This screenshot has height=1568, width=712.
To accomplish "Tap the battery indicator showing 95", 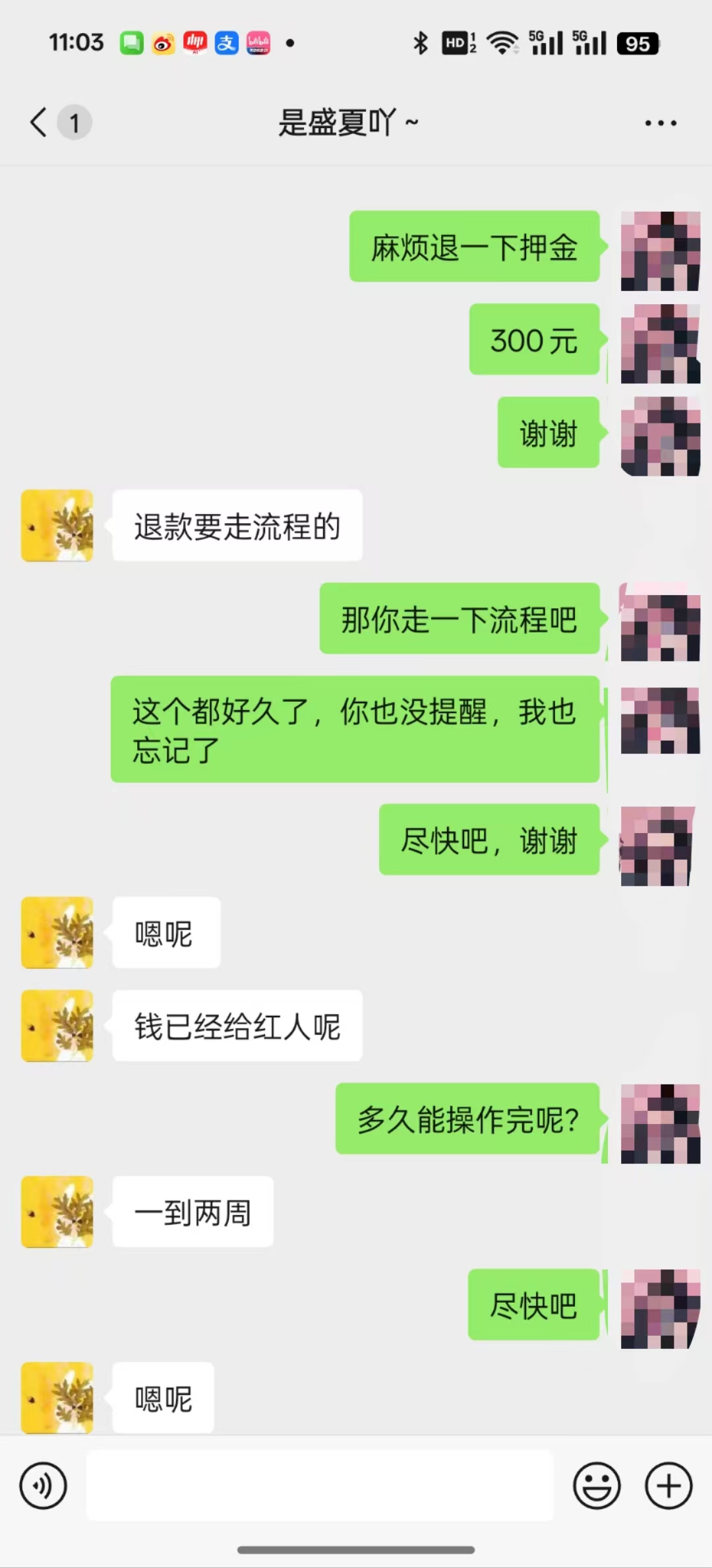I will [x=636, y=43].
